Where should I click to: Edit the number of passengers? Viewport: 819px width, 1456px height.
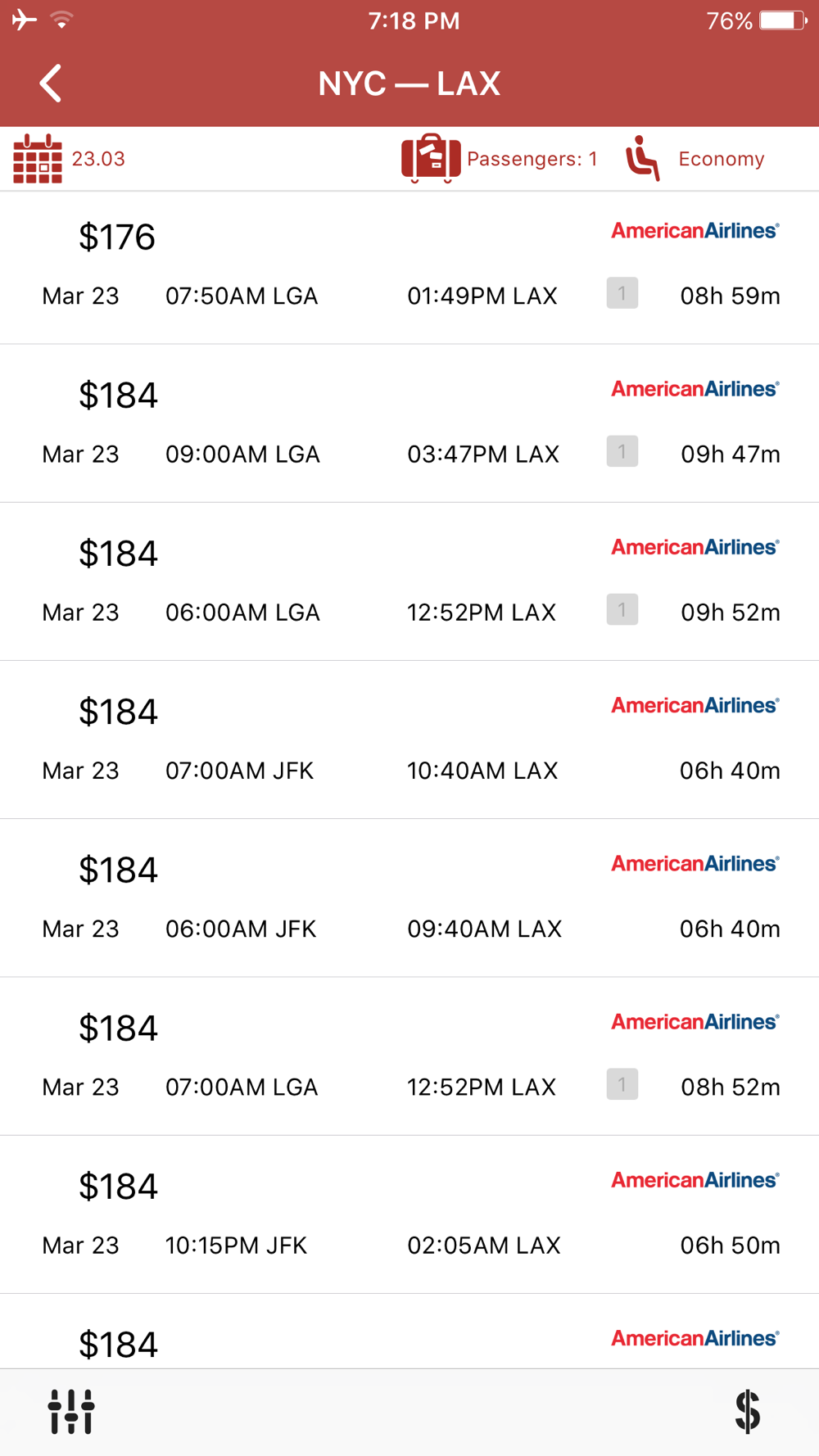500,159
